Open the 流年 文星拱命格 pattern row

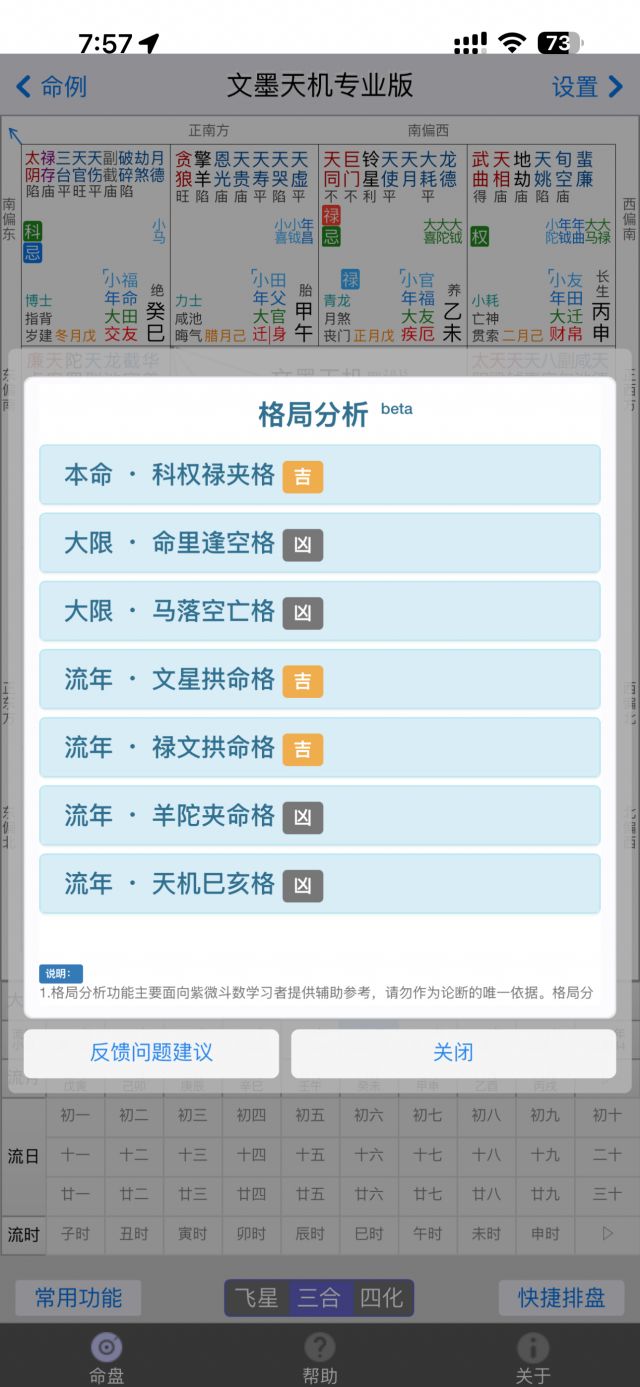pos(319,680)
